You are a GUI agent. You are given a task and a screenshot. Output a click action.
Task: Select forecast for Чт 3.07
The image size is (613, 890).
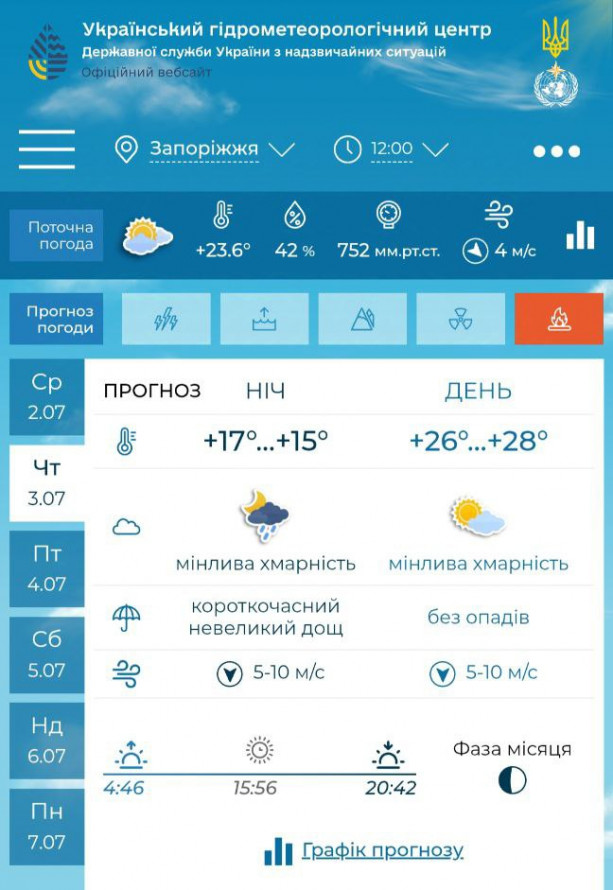tap(46, 482)
